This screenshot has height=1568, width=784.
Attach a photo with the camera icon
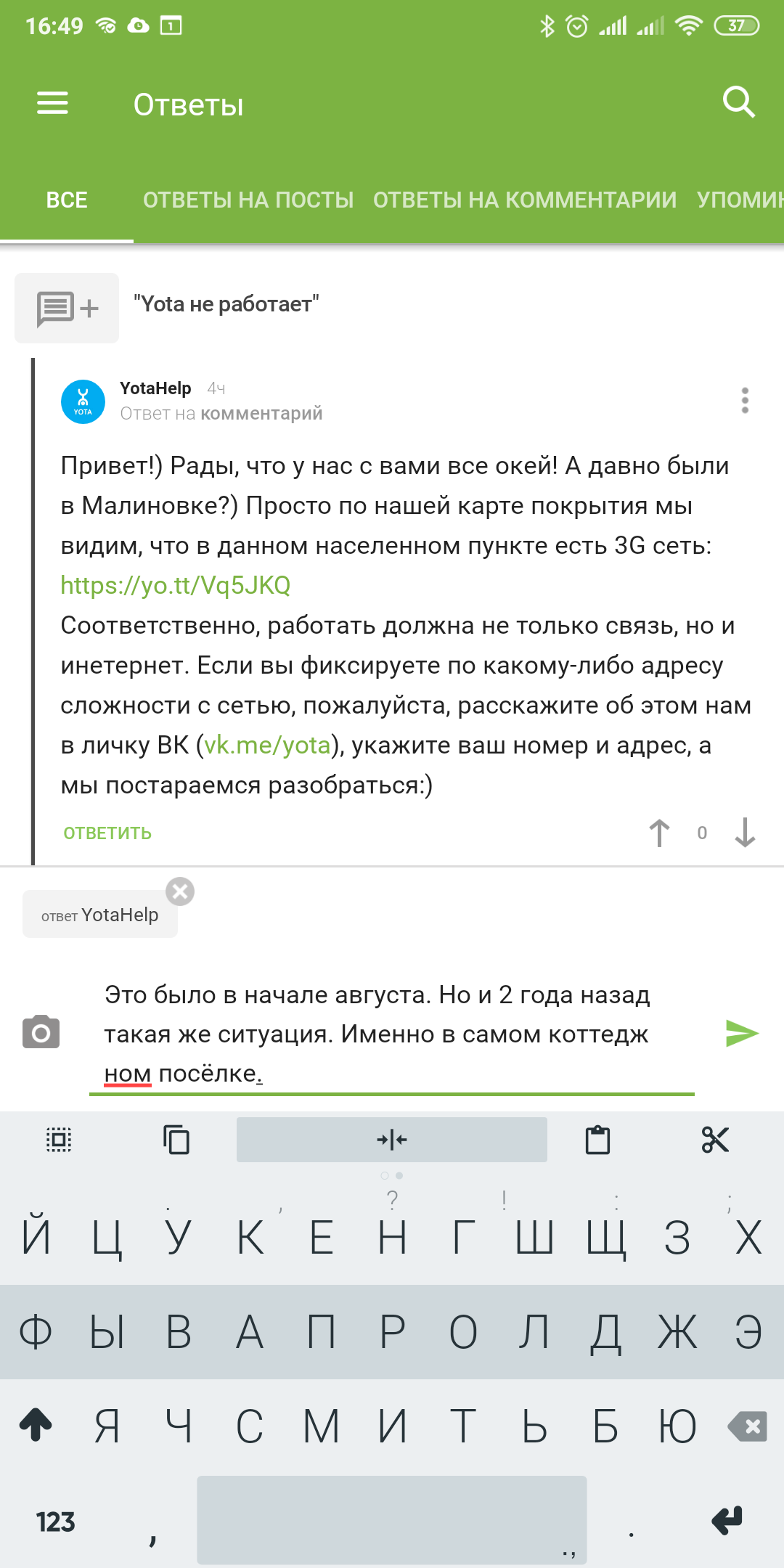point(41,1032)
